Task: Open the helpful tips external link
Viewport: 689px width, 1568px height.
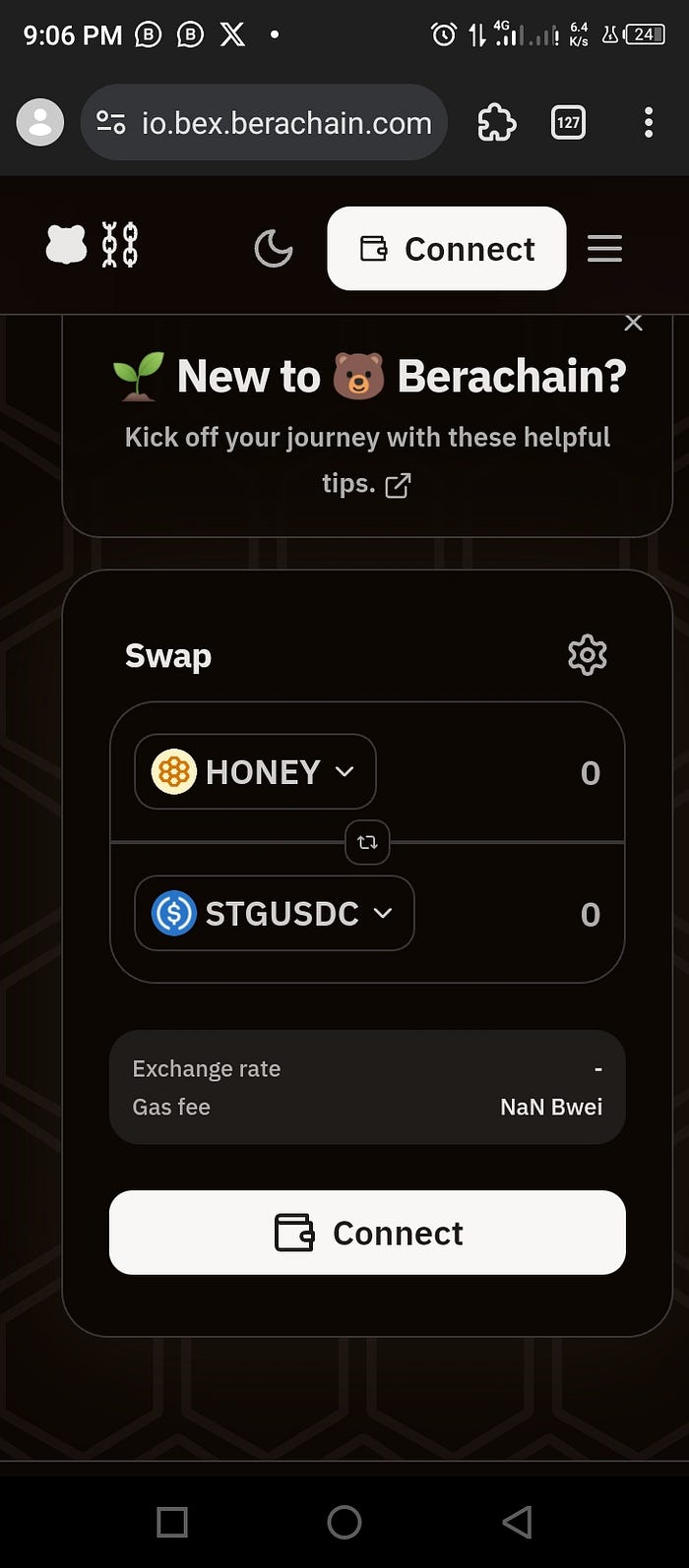Action: coord(398,485)
